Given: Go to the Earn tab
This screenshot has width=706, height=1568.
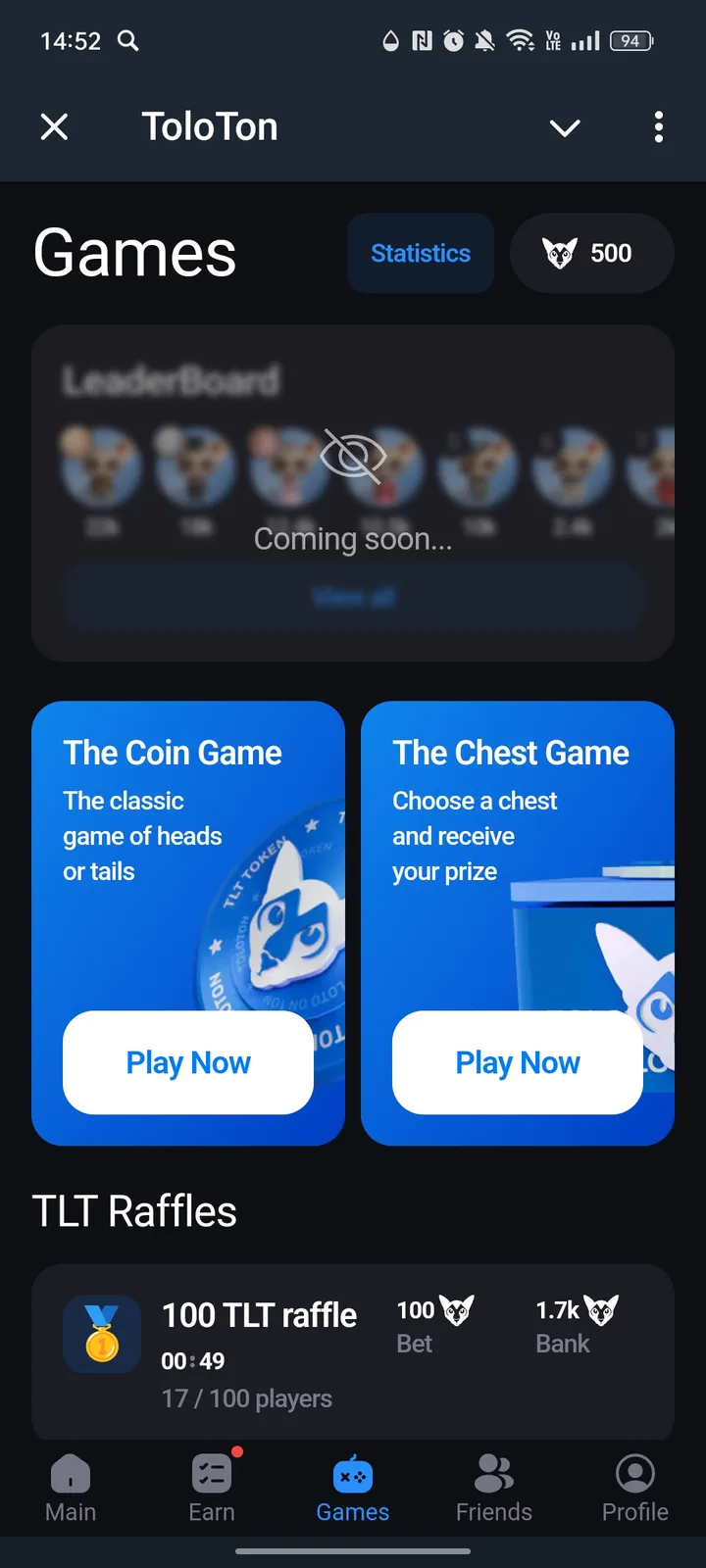Looking at the screenshot, I should [212, 1488].
